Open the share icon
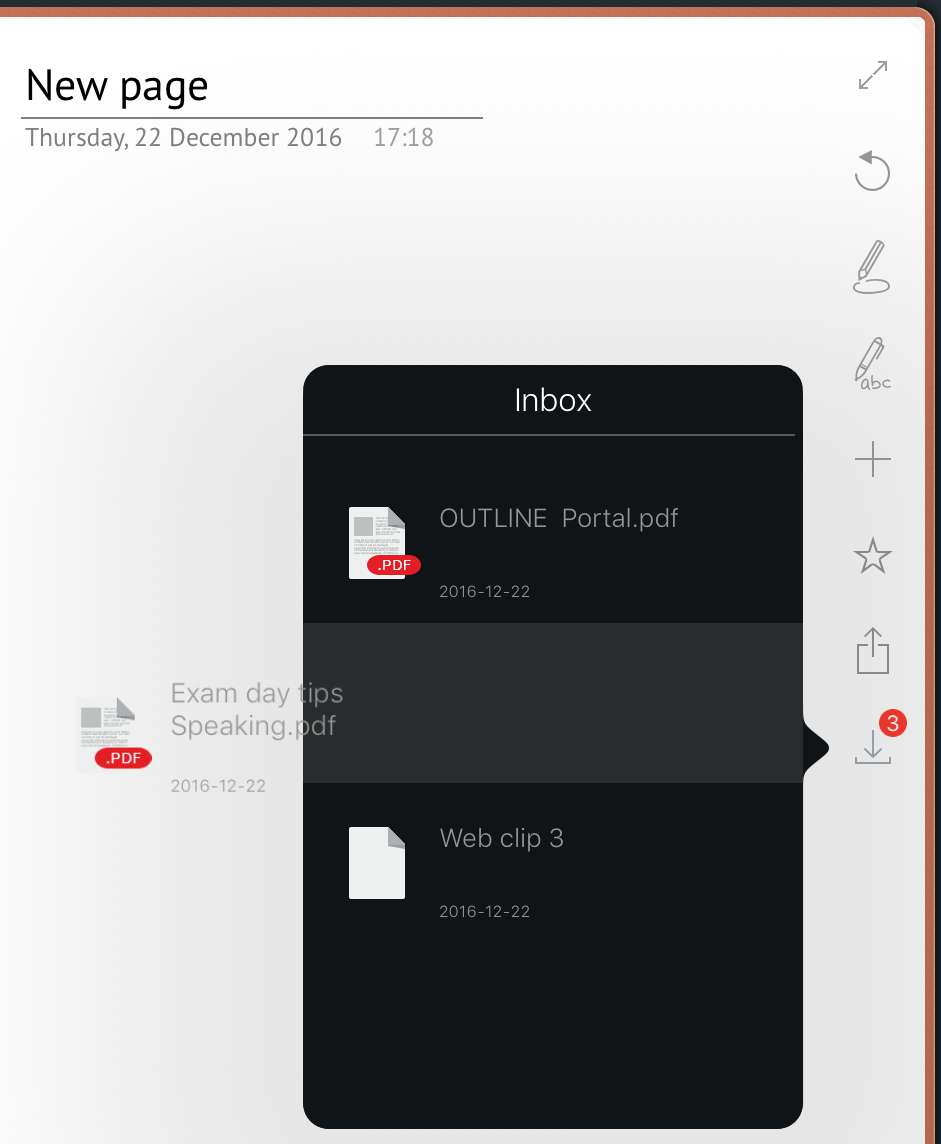The width and height of the screenshot is (941, 1144). click(x=872, y=651)
